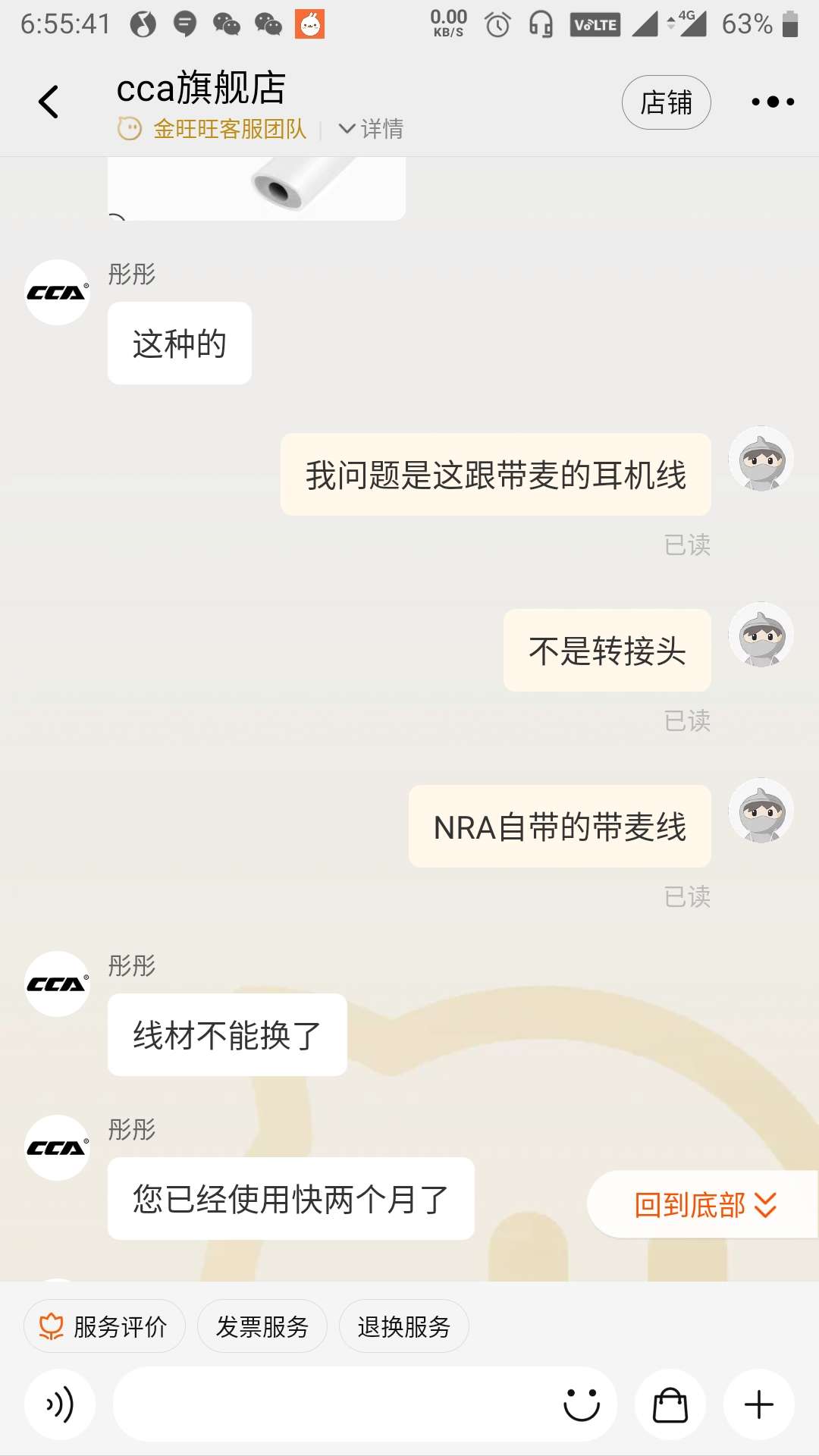Open 退换服务 return and exchange
Viewport: 819px width, 1456px height.
[403, 1326]
